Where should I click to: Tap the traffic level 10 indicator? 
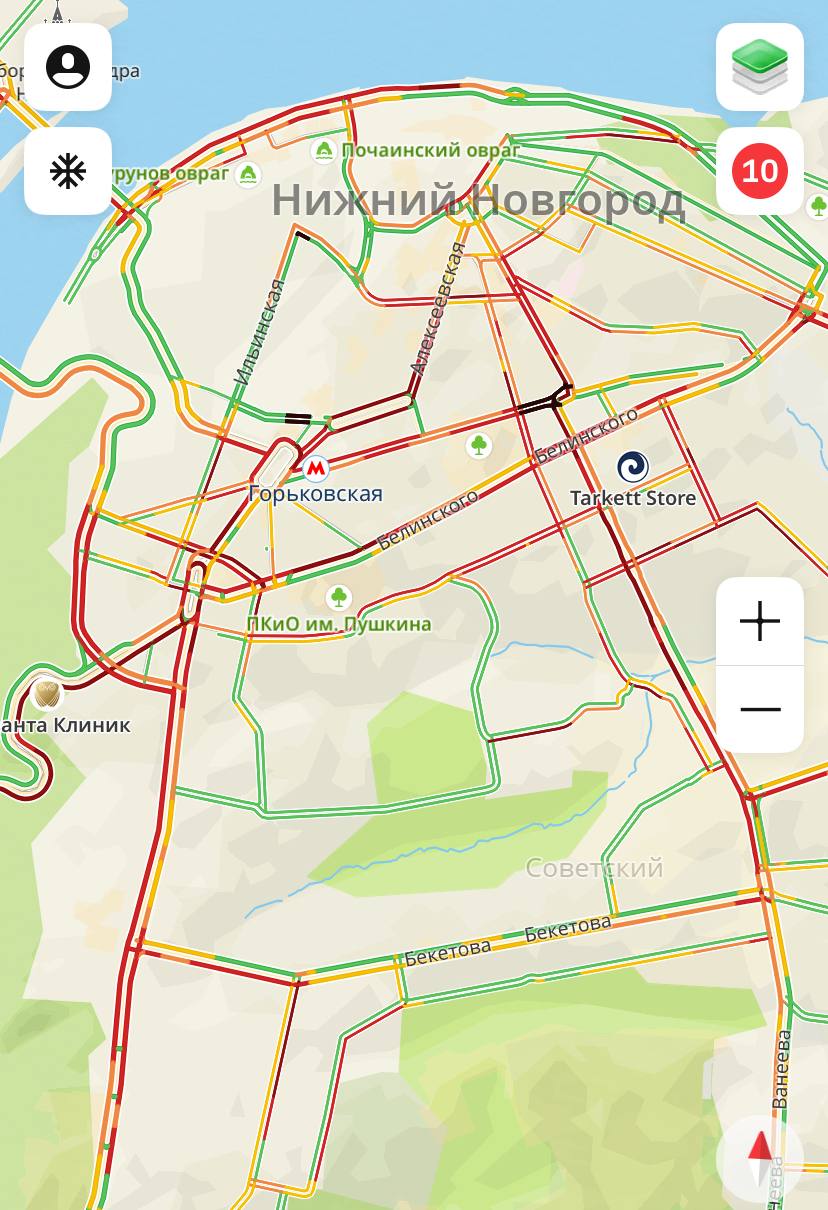click(760, 171)
